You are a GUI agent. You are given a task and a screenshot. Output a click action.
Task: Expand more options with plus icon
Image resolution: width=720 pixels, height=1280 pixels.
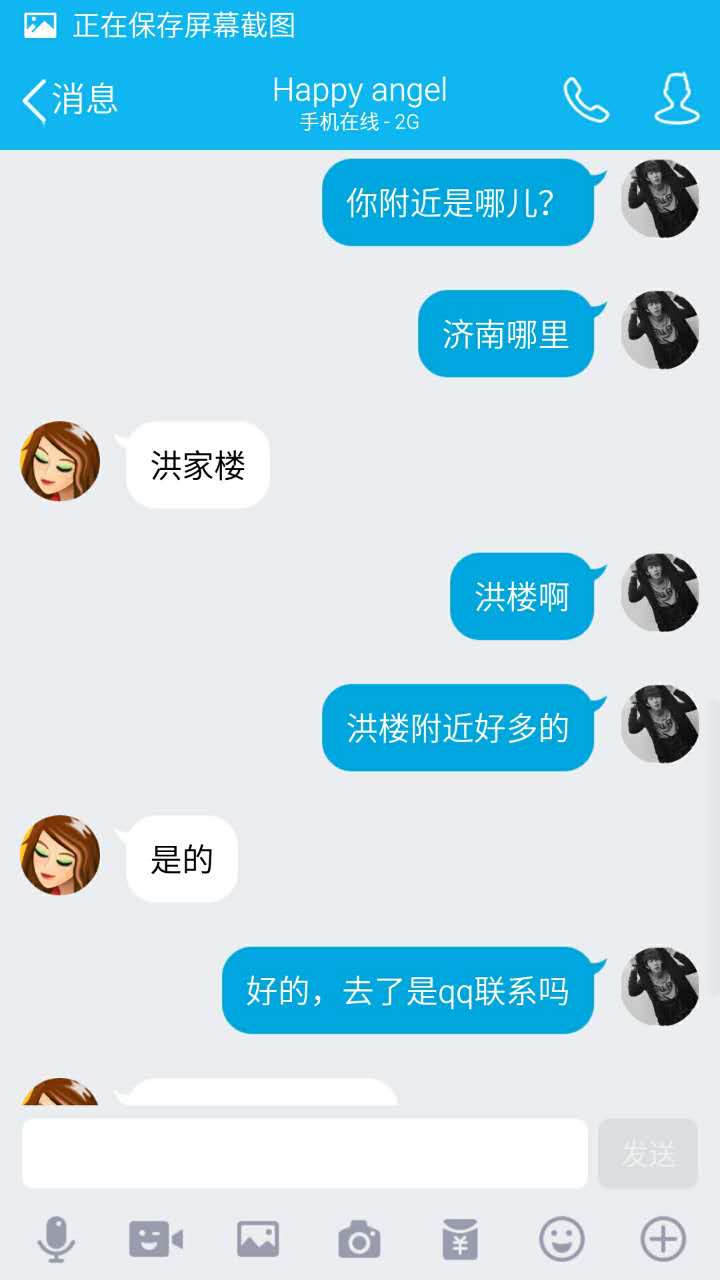pyautogui.click(x=663, y=1240)
